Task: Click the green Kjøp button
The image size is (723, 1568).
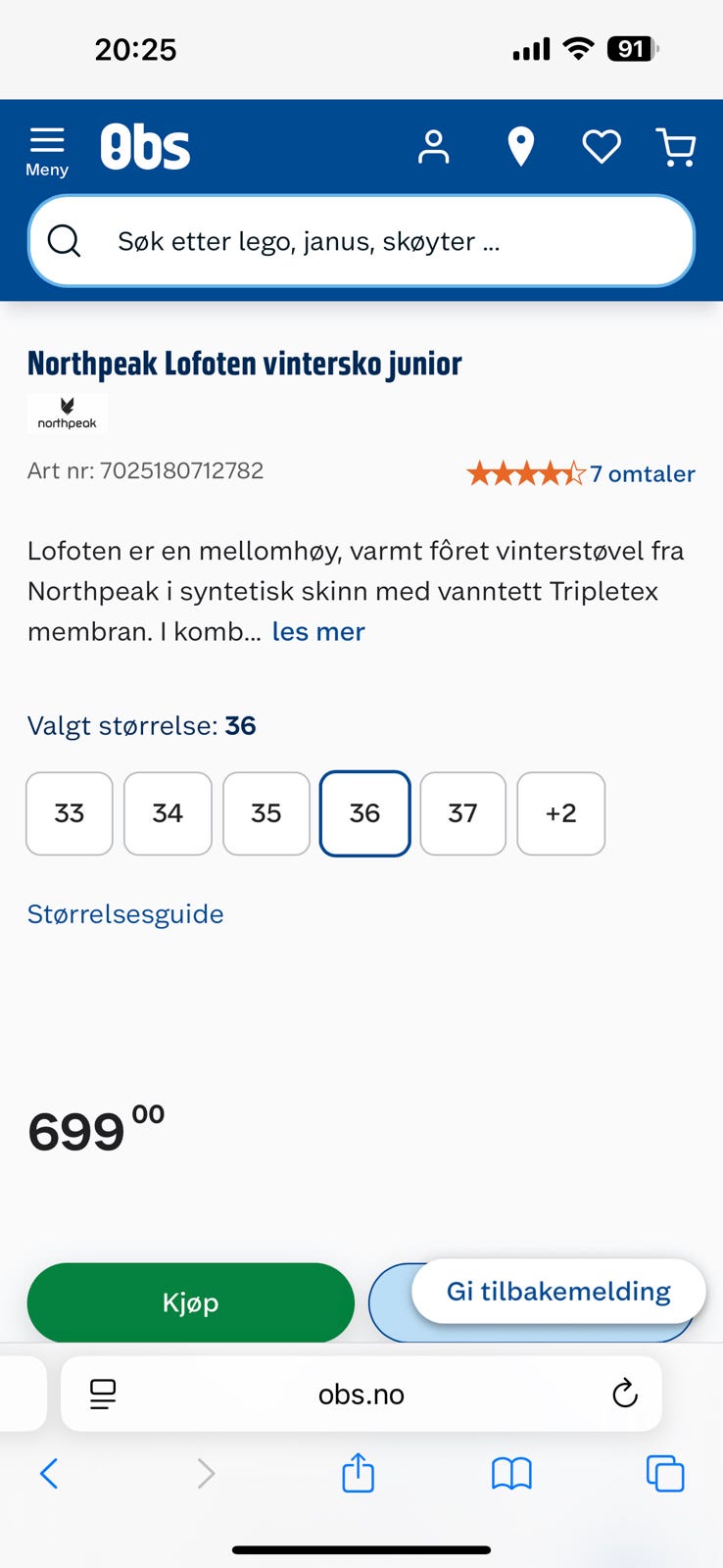Action: pos(190,1302)
